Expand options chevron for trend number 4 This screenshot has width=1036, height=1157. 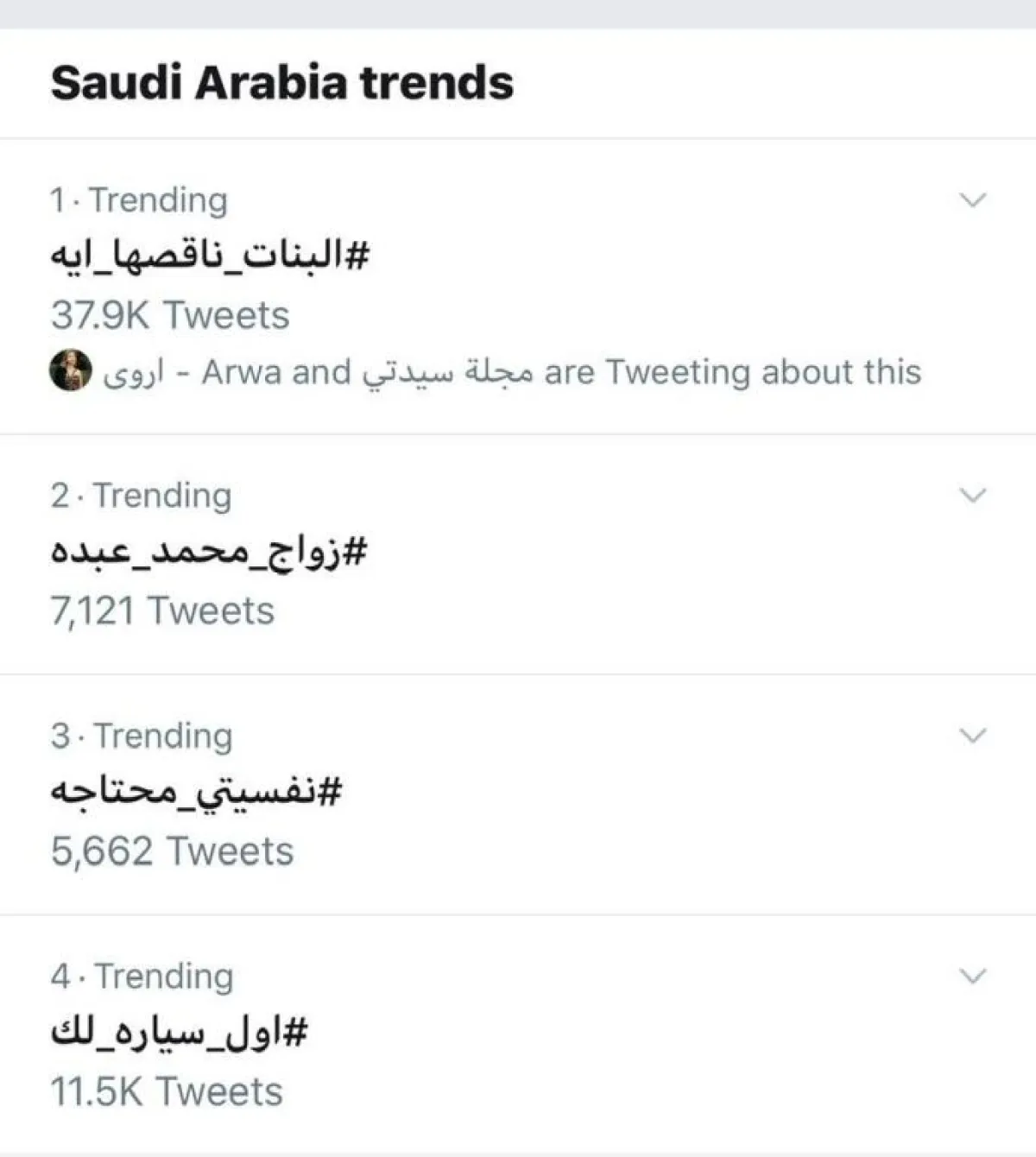973,977
